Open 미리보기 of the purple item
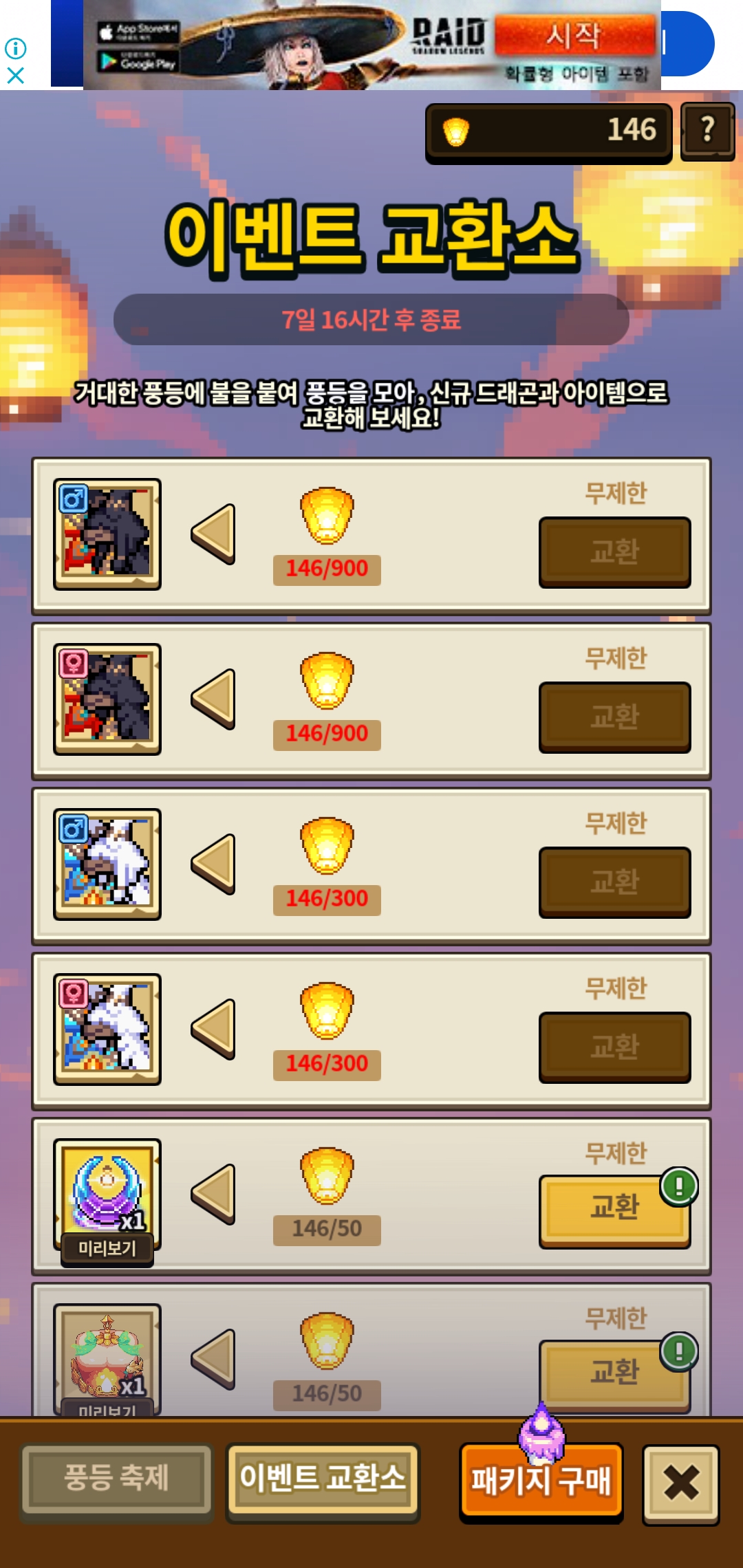This screenshot has width=743, height=1568. [107, 1249]
